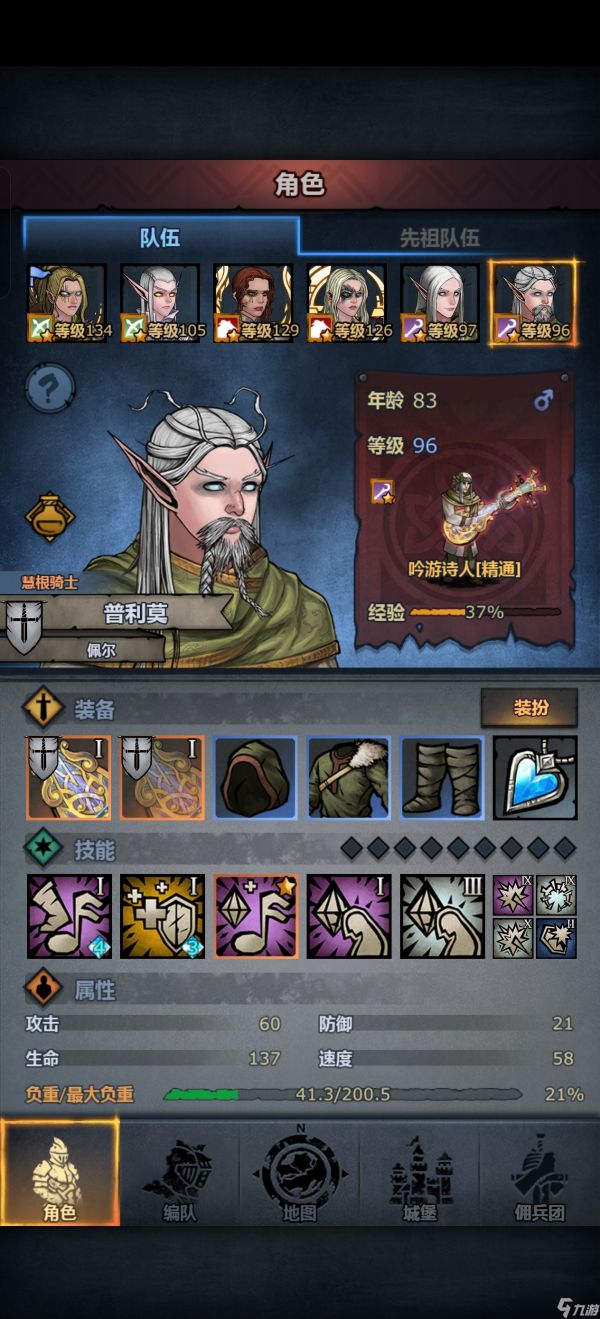Open the boots equipment slot
This screenshot has height=1319, width=600.
tap(441, 778)
